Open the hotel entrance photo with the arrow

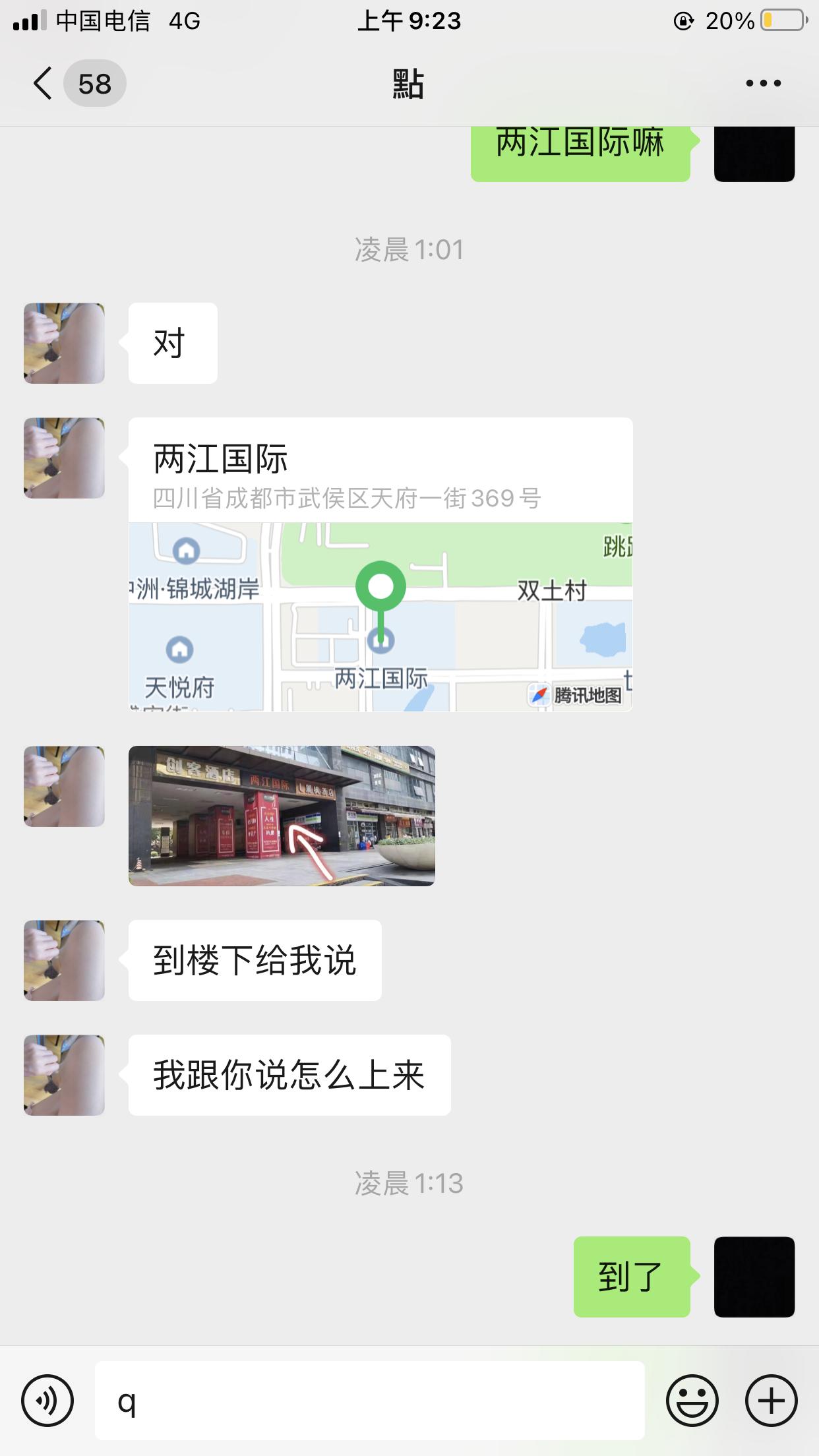coord(282,815)
